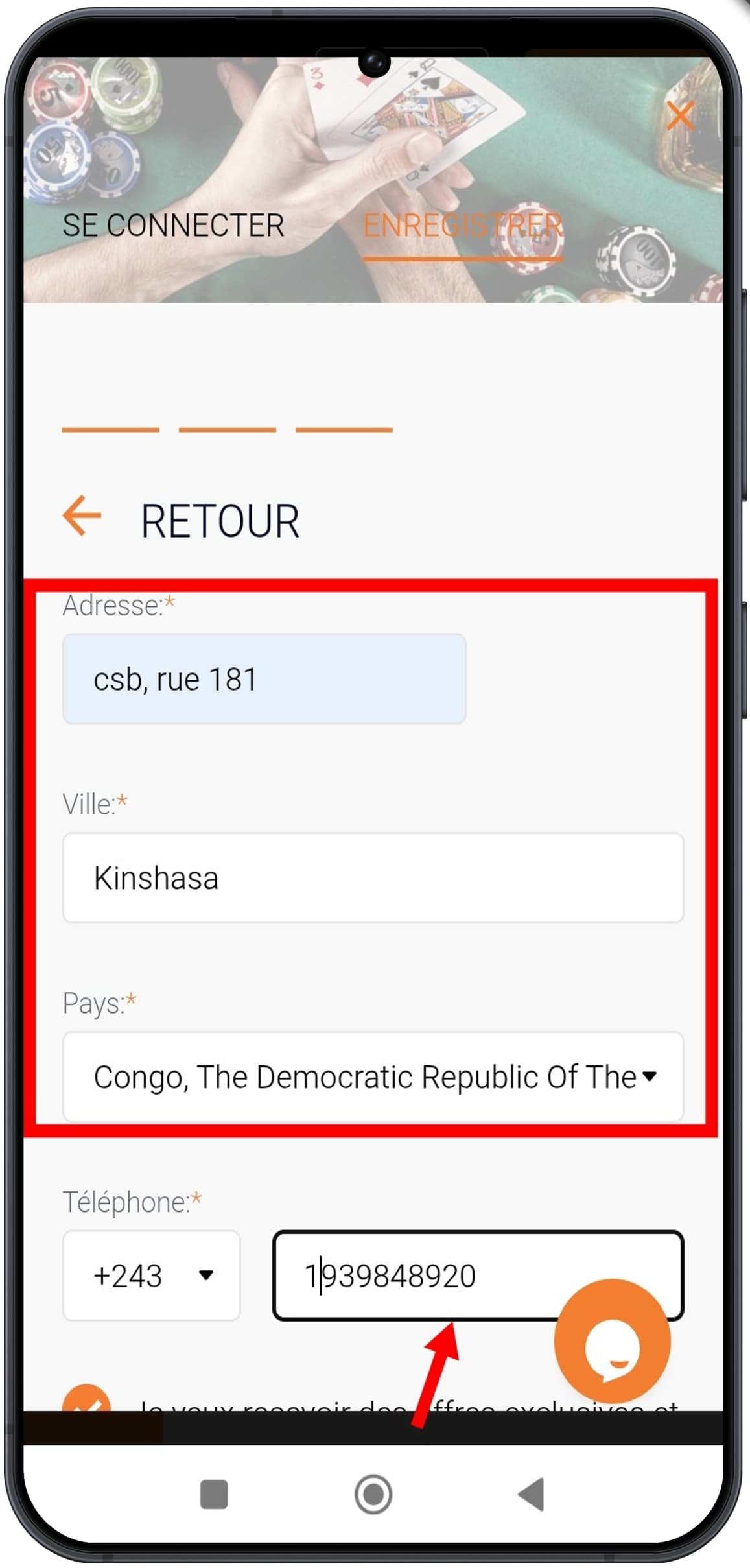Image resolution: width=750 pixels, height=1568 pixels.
Task: Tap the Ville field containing Kinshasa
Action: [373, 877]
